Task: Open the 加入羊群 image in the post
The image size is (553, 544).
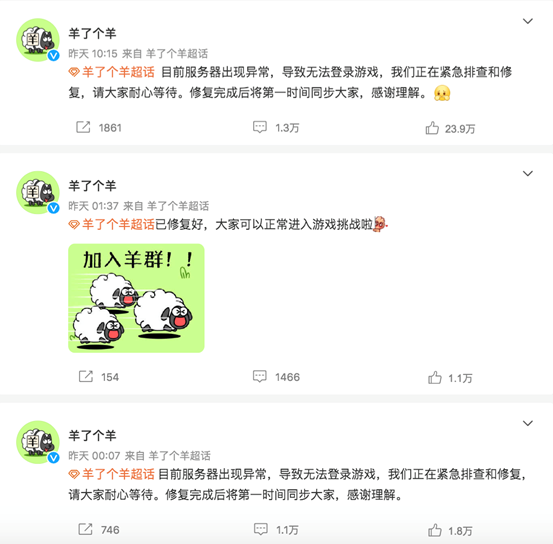Action: [136, 298]
